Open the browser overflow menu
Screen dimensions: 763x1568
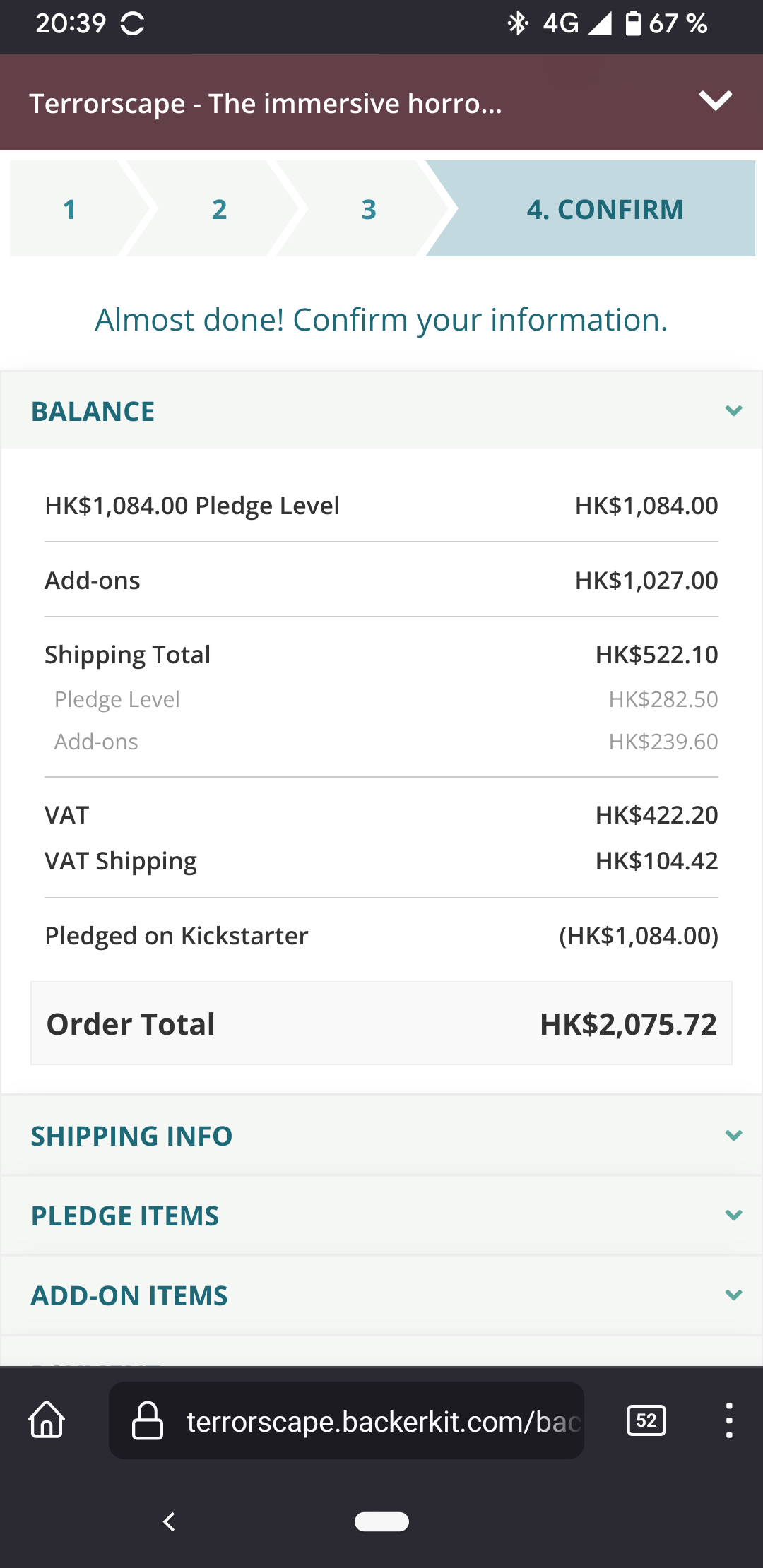click(729, 1420)
